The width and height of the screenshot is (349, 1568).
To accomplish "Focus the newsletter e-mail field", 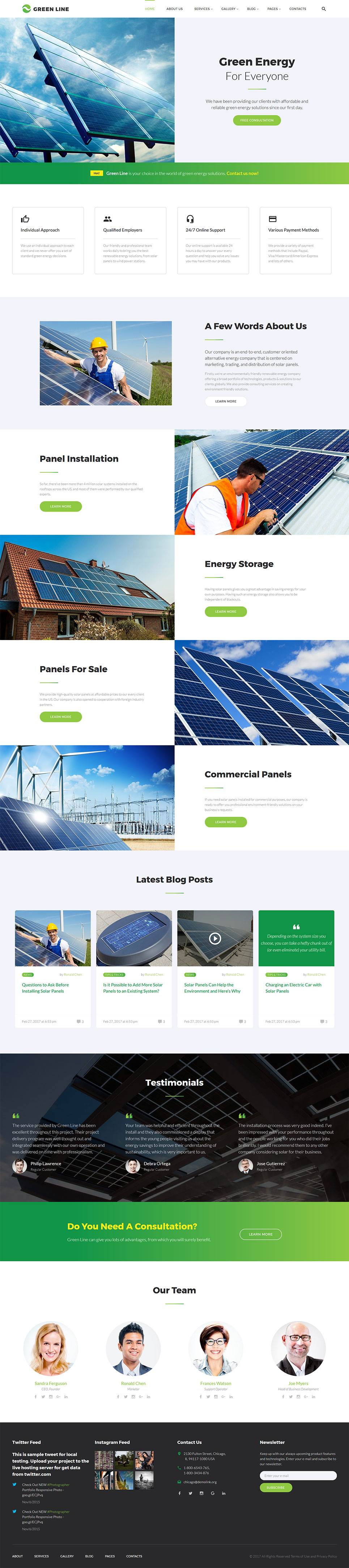I will (298, 1475).
